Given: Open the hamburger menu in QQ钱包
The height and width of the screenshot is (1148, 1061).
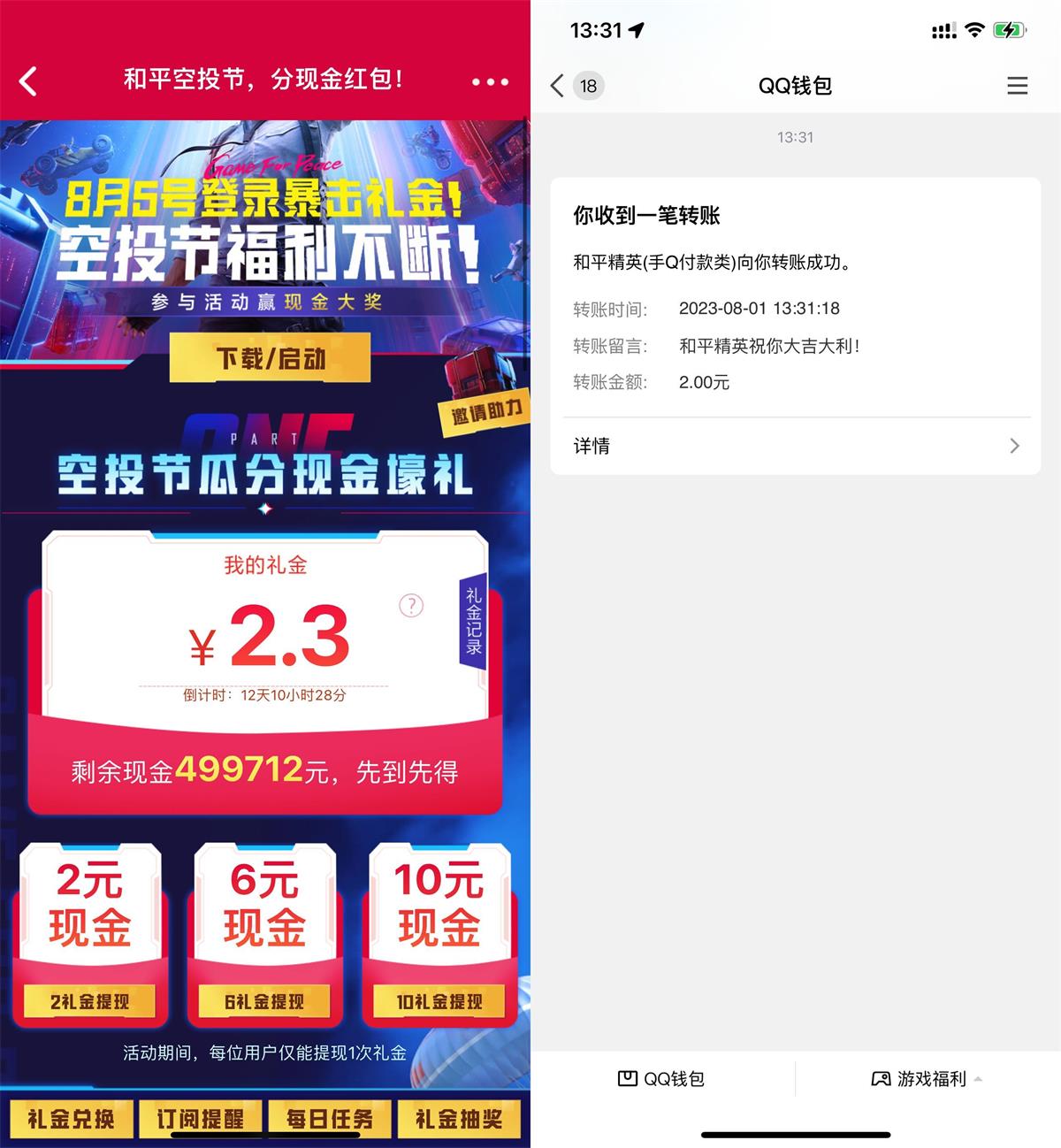Looking at the screenshot, I should coord(1017,86).
